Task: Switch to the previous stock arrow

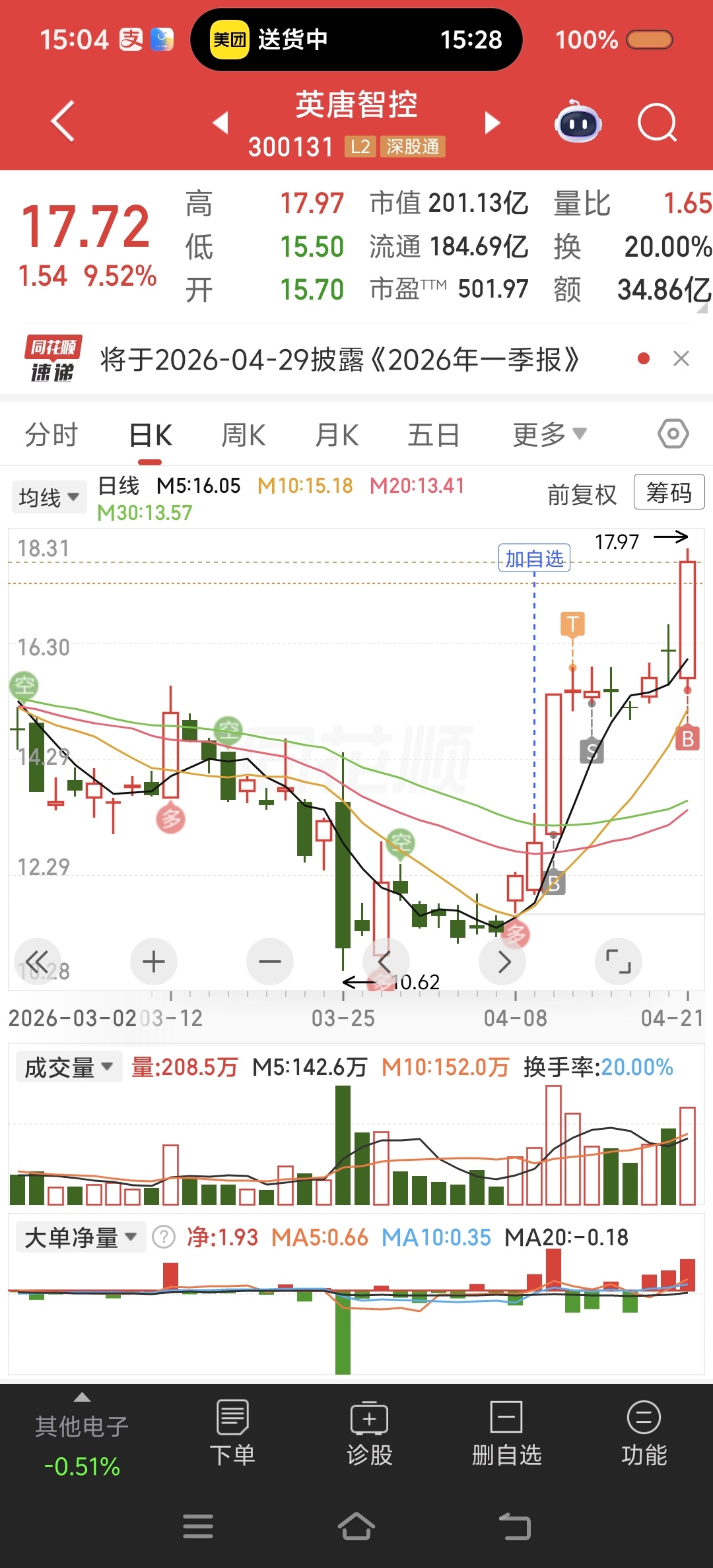Action: [221, 123]
